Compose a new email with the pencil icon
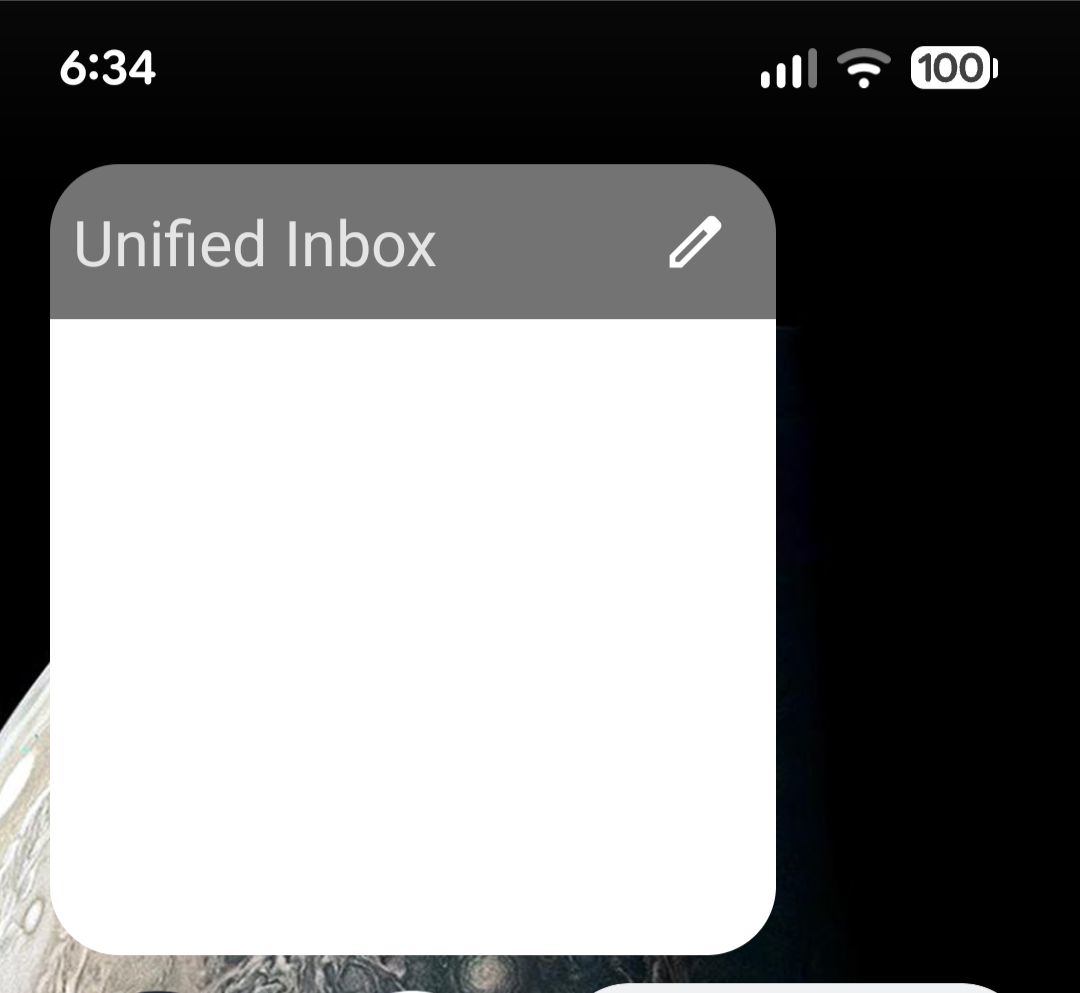Image resolution: width=1080 pixels, height=993 pixels. (694, 243)
